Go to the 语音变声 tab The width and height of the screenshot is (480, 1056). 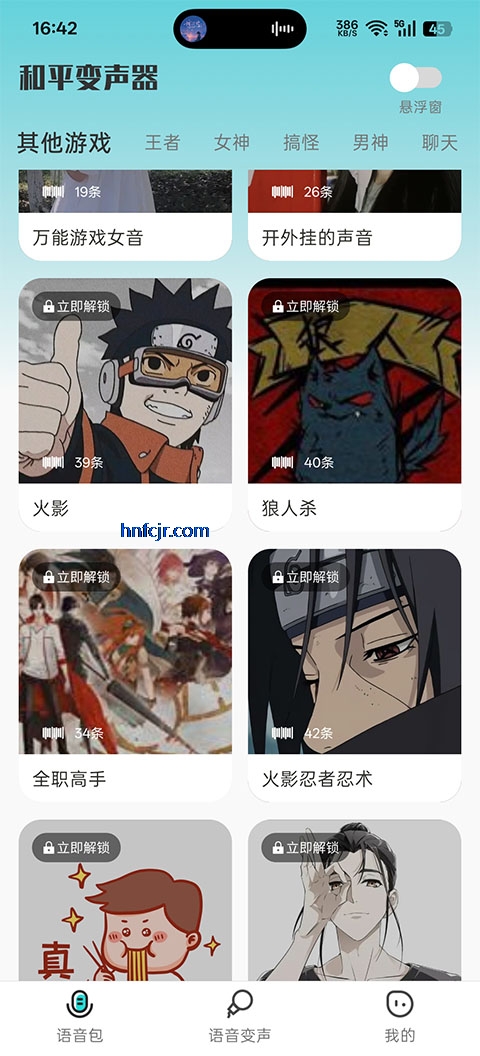[240, 1017]
